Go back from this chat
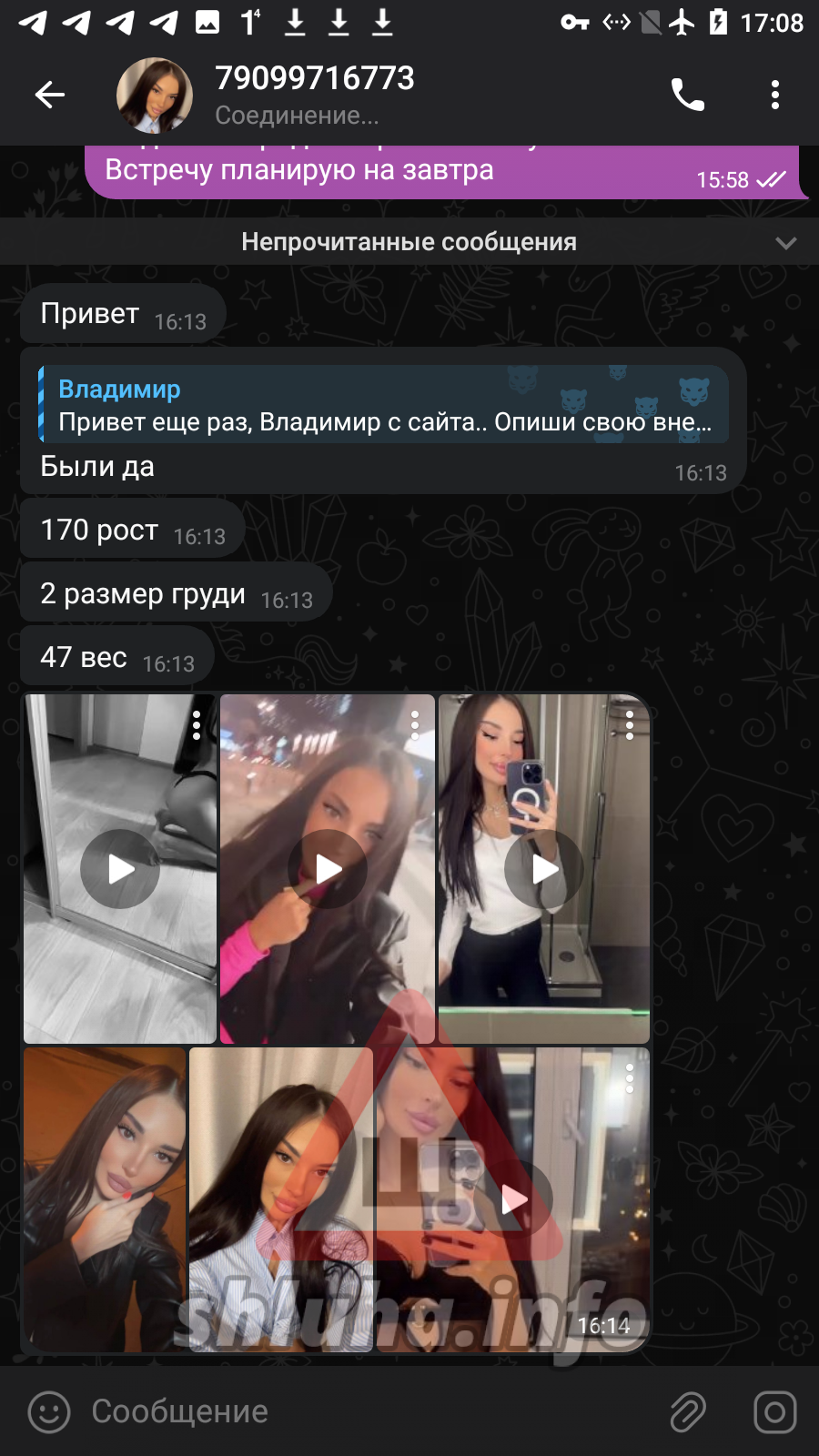This screenshot has width=819, height=1456. tap(50, 94)
